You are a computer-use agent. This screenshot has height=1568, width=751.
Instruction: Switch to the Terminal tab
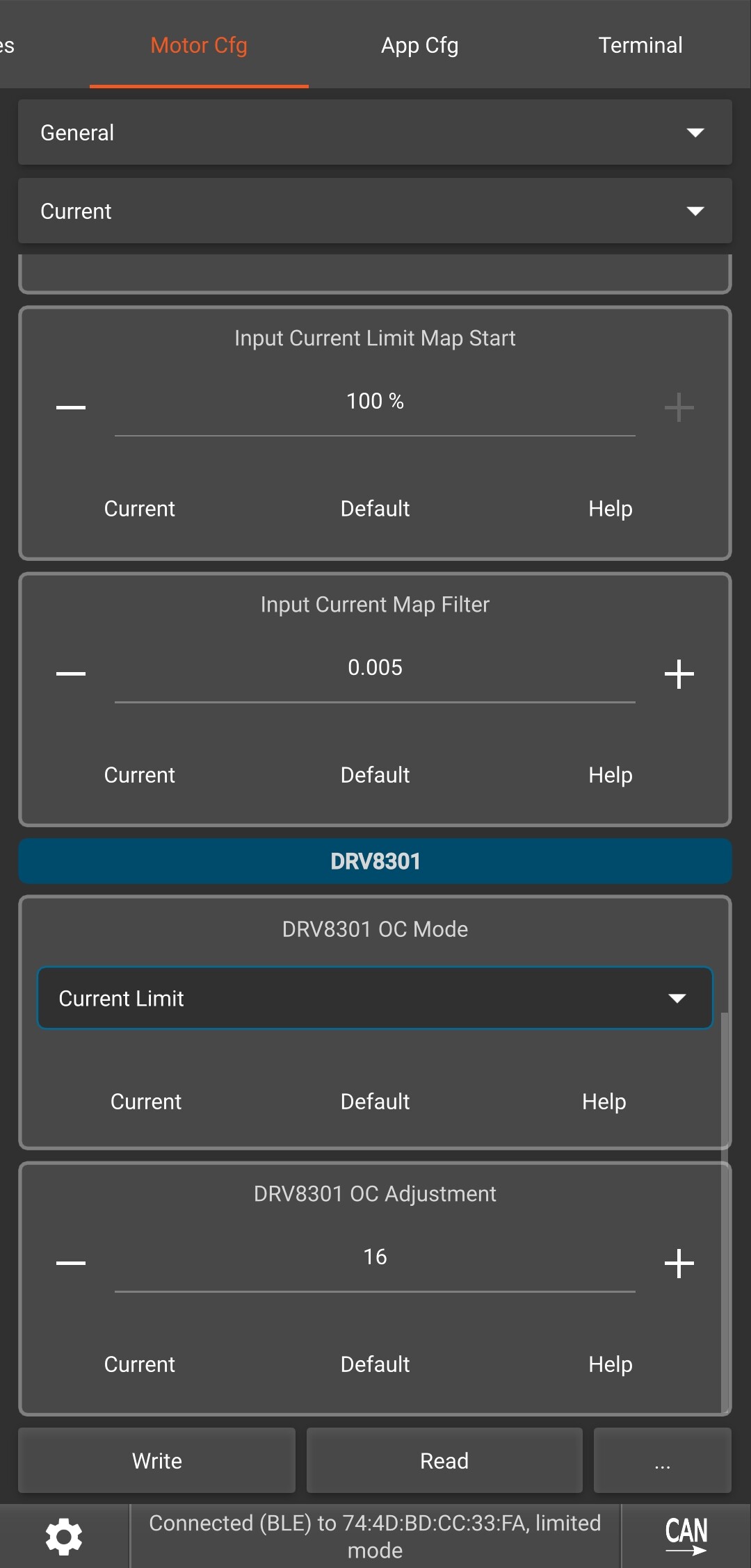[x=640, y=45]
